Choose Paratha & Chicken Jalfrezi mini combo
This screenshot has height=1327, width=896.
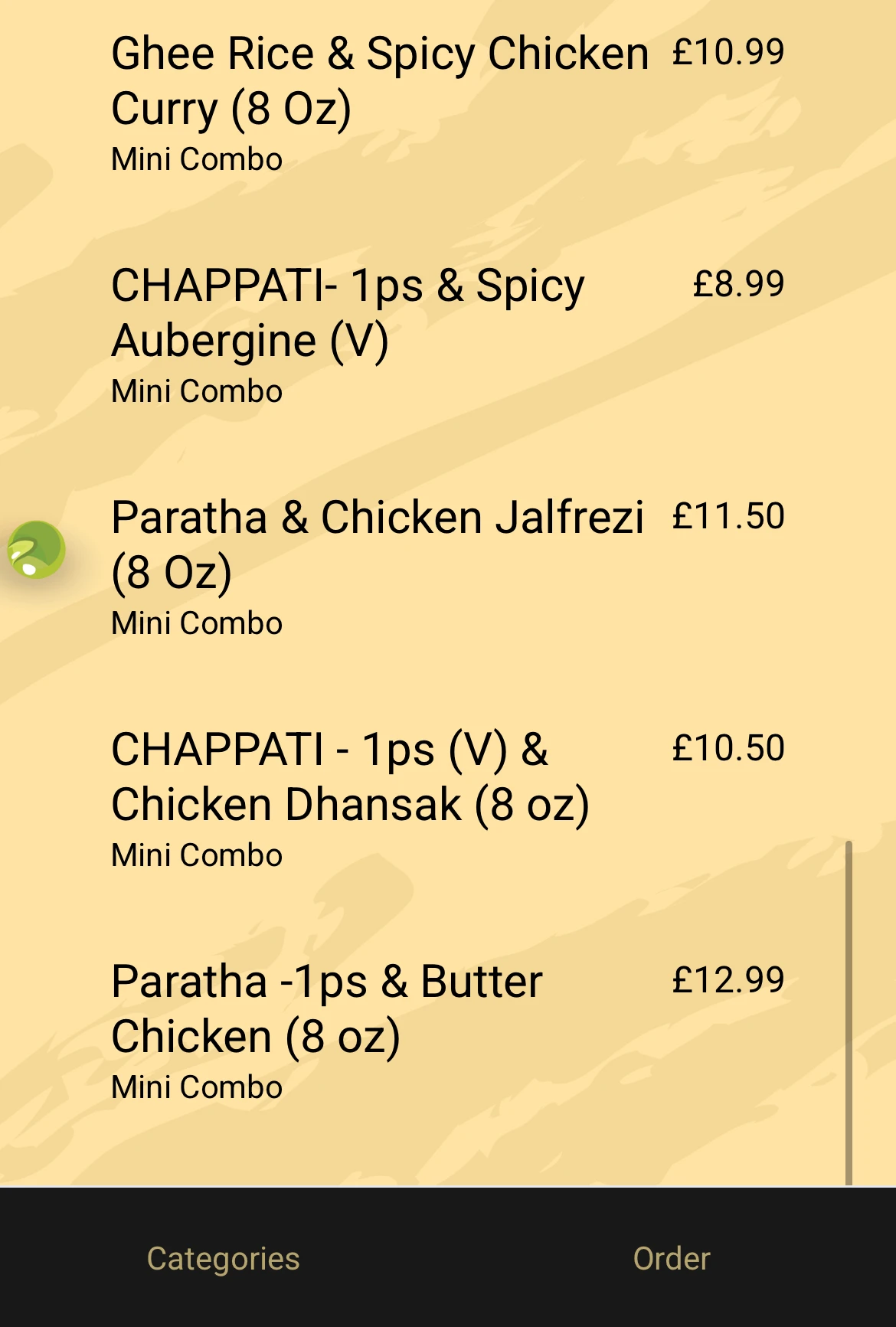coord(378,544)
